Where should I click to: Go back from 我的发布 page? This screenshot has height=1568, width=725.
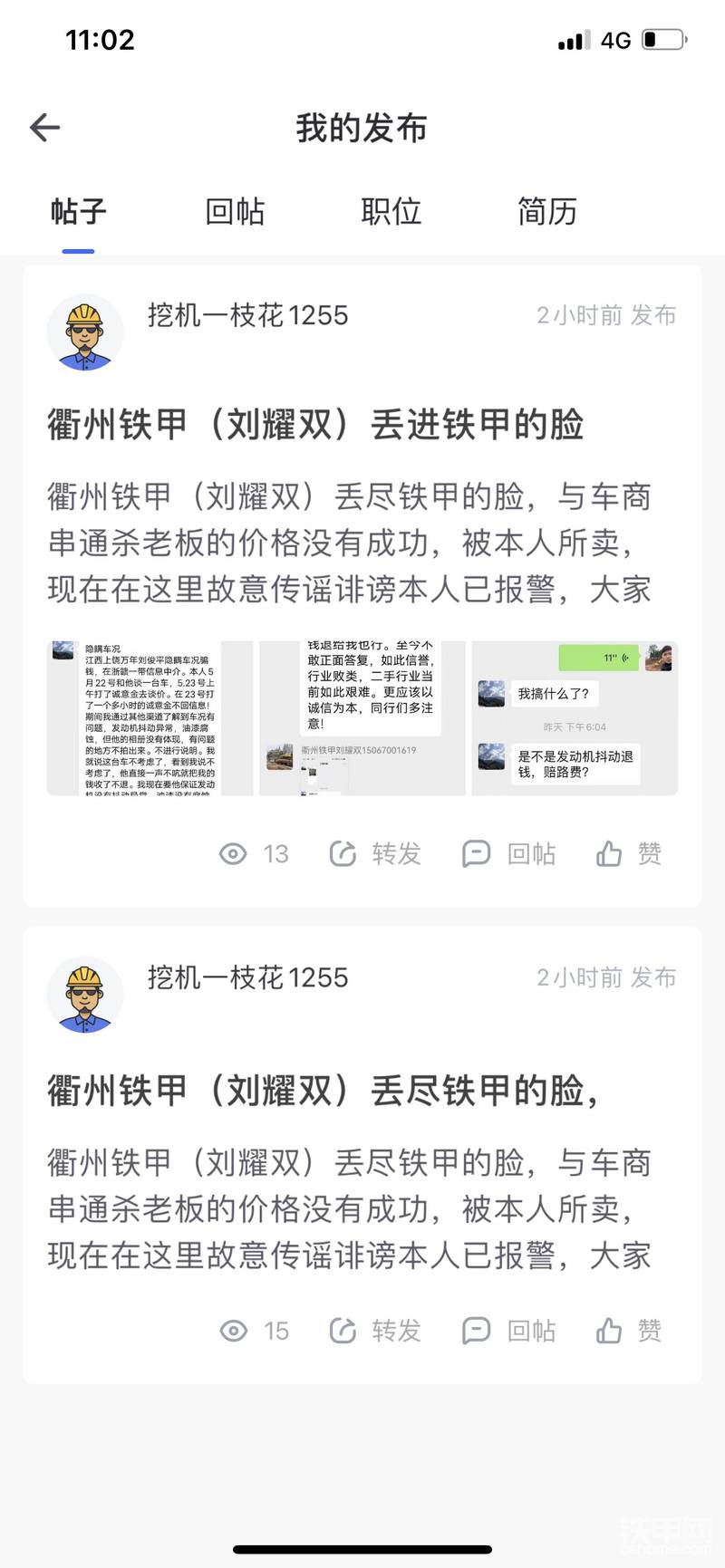[x=44, y=128]
